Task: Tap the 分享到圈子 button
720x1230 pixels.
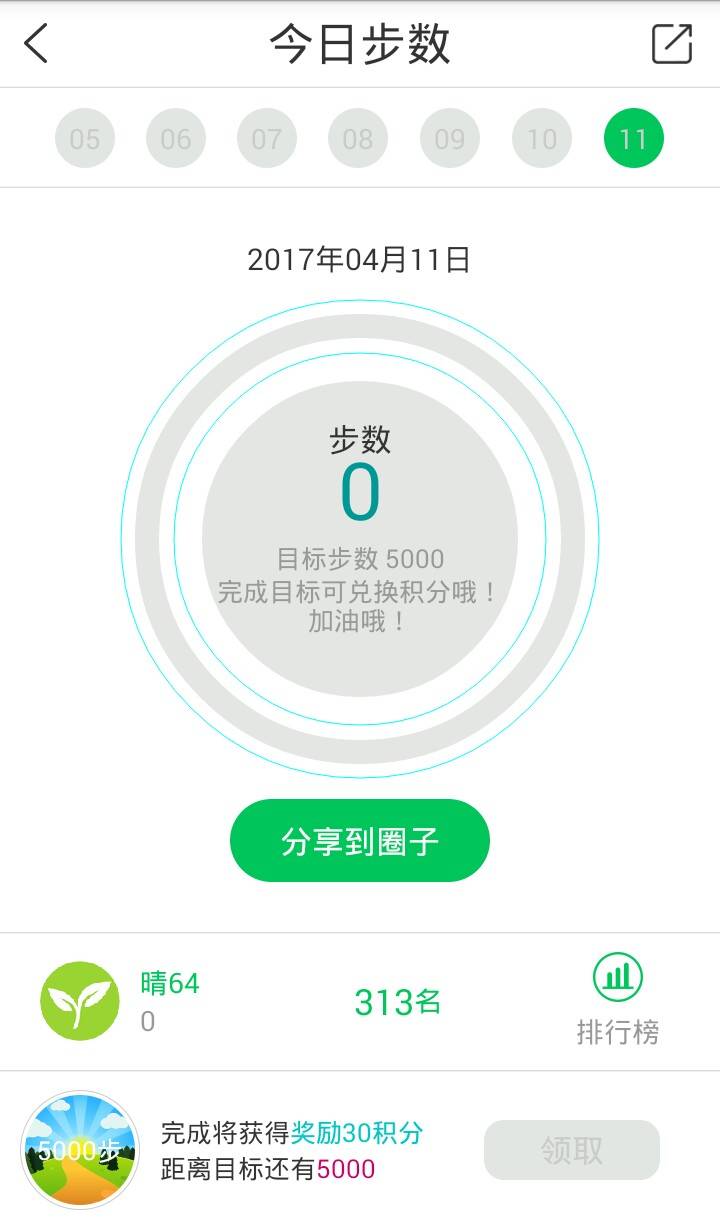Action: tap(360, 841)
